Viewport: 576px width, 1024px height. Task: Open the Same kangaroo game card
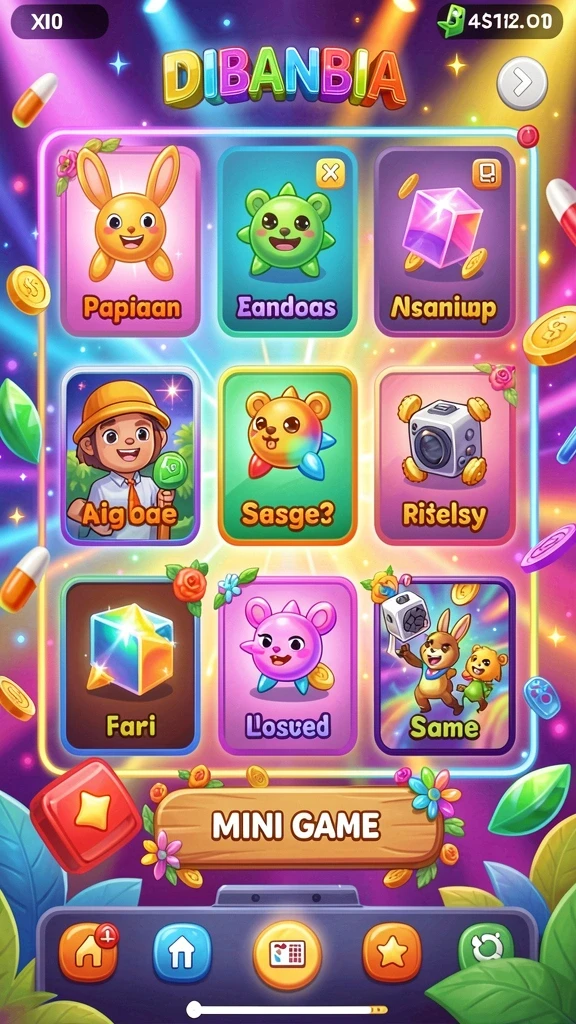445,665
